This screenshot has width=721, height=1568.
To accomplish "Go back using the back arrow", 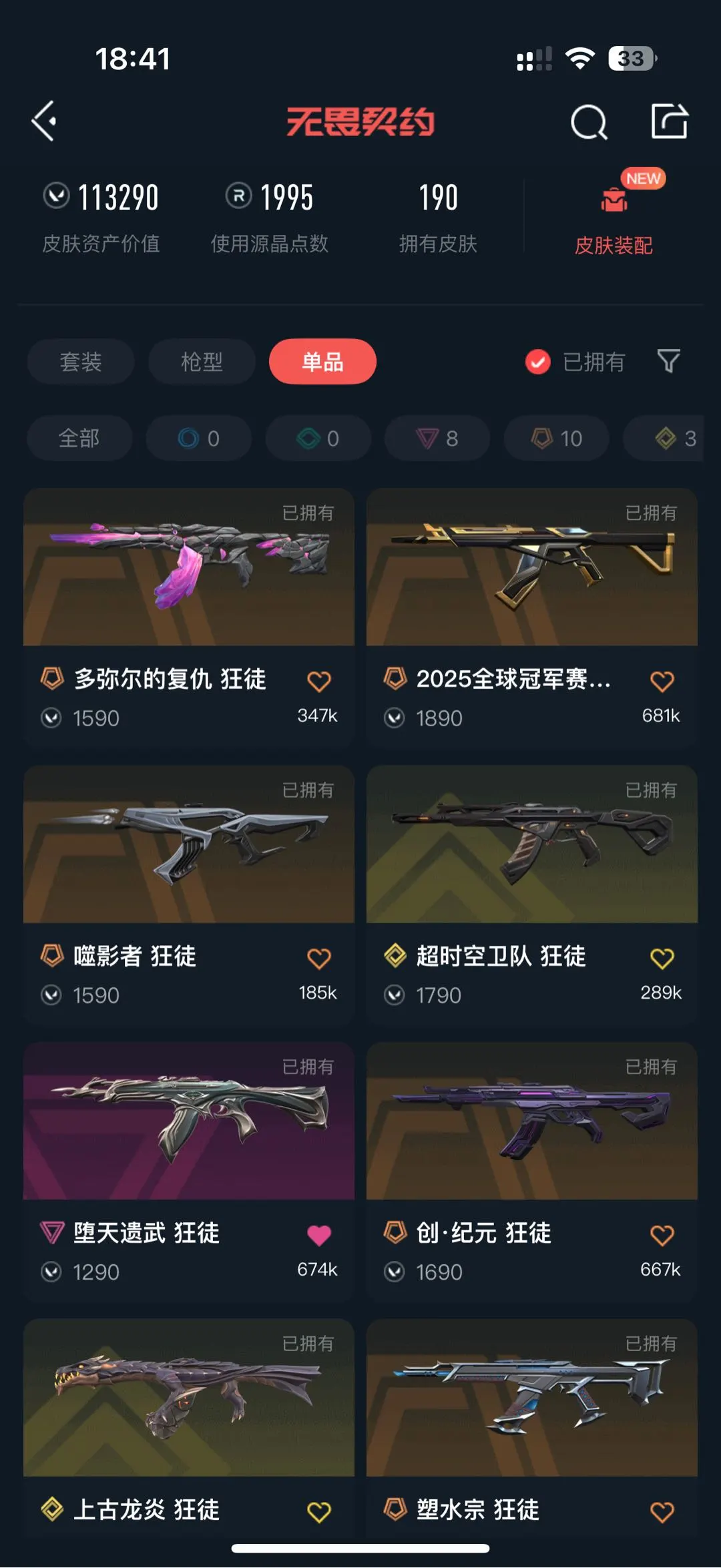I will tap(44, 121).
